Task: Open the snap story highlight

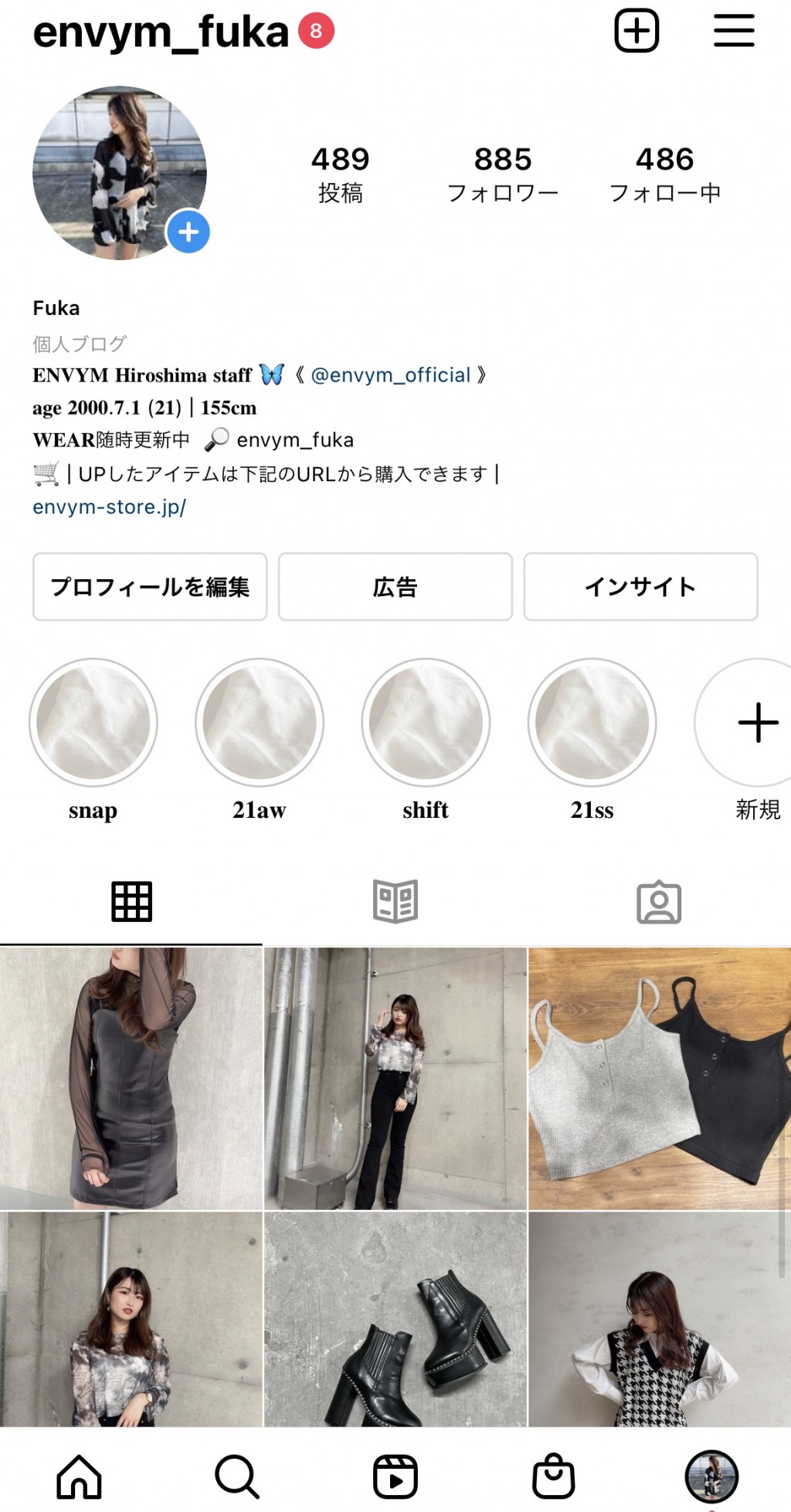Action: [x=93, y=723]
